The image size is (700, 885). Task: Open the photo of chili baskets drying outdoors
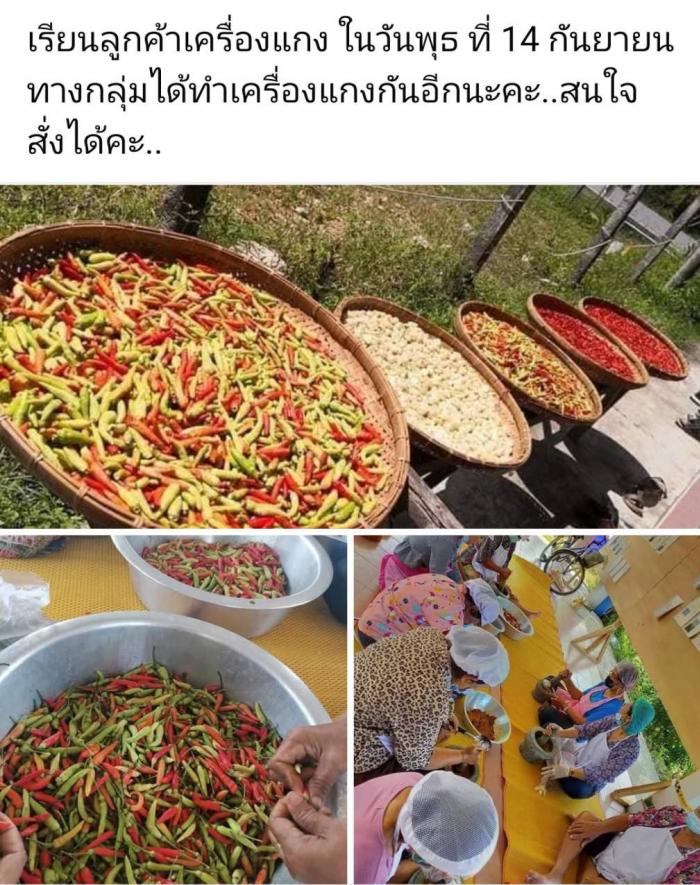click(x=350, y=357)
